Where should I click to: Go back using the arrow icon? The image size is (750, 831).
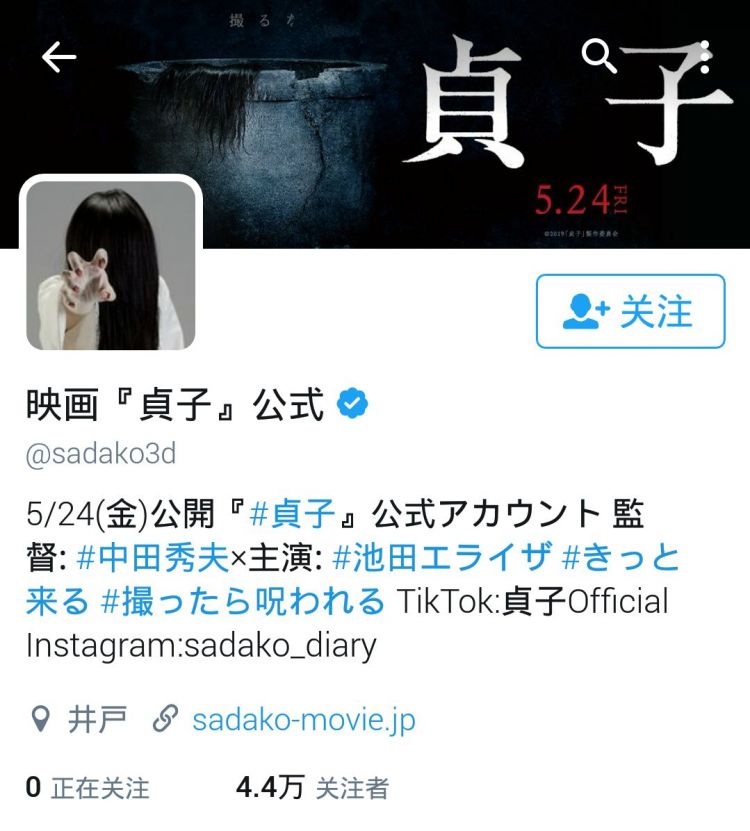tap(58, 58)
